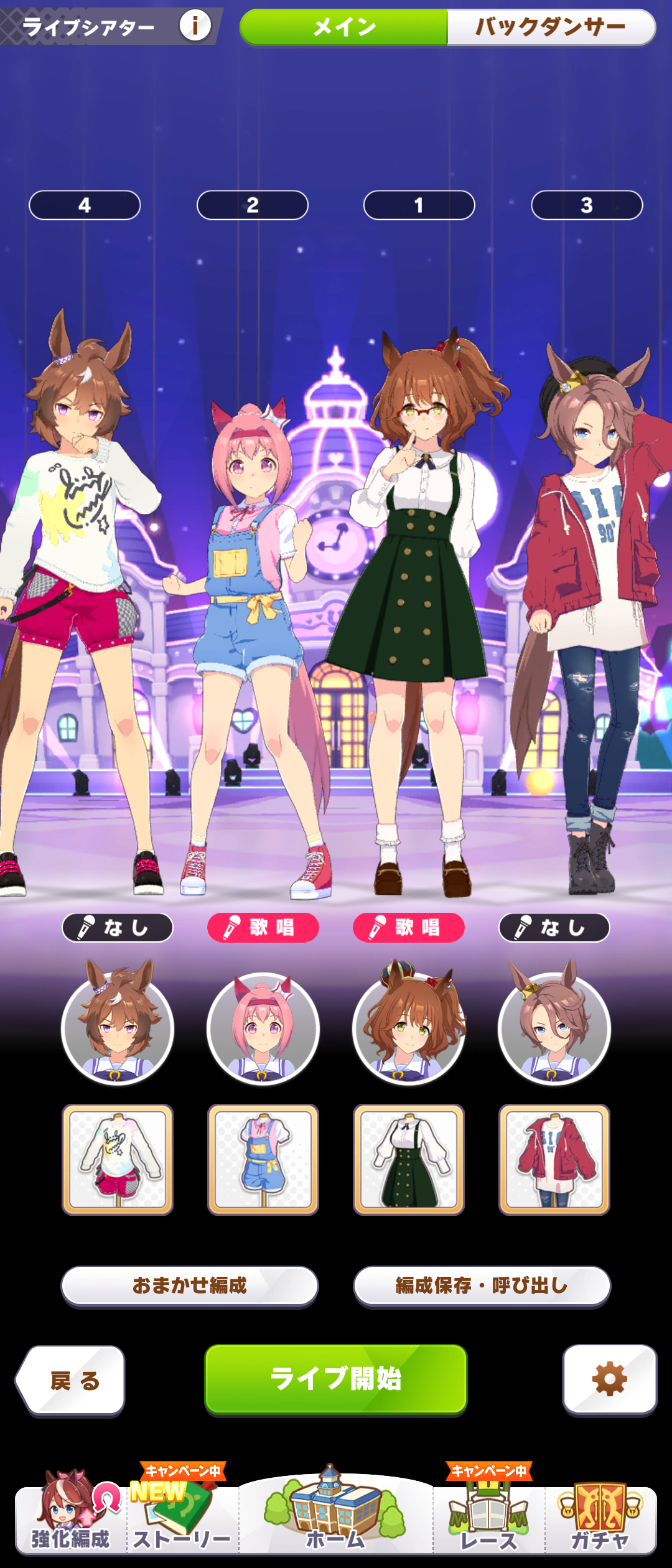
Task: Toggle vocals for position 3 なし
Action: [x=554, y=928]
